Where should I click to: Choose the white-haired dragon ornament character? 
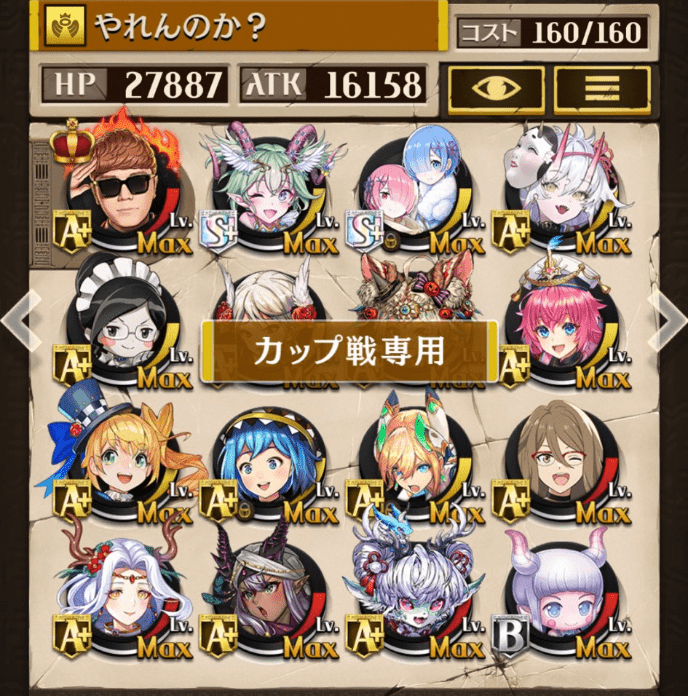(410, 592)
